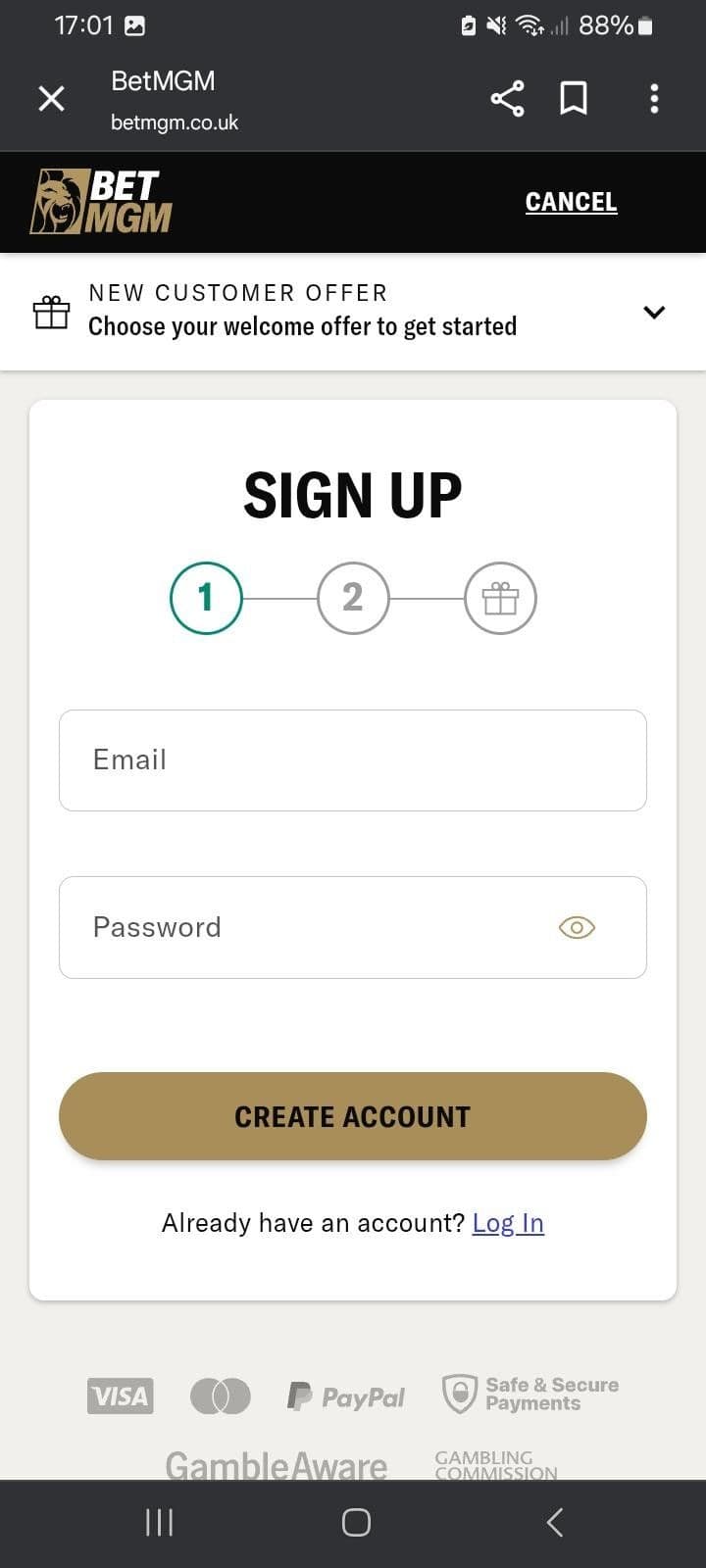Select step 1 circle in signup progress
This screenshot has width=706, height=1568.
pyautogui.click(x=206, y=598)
